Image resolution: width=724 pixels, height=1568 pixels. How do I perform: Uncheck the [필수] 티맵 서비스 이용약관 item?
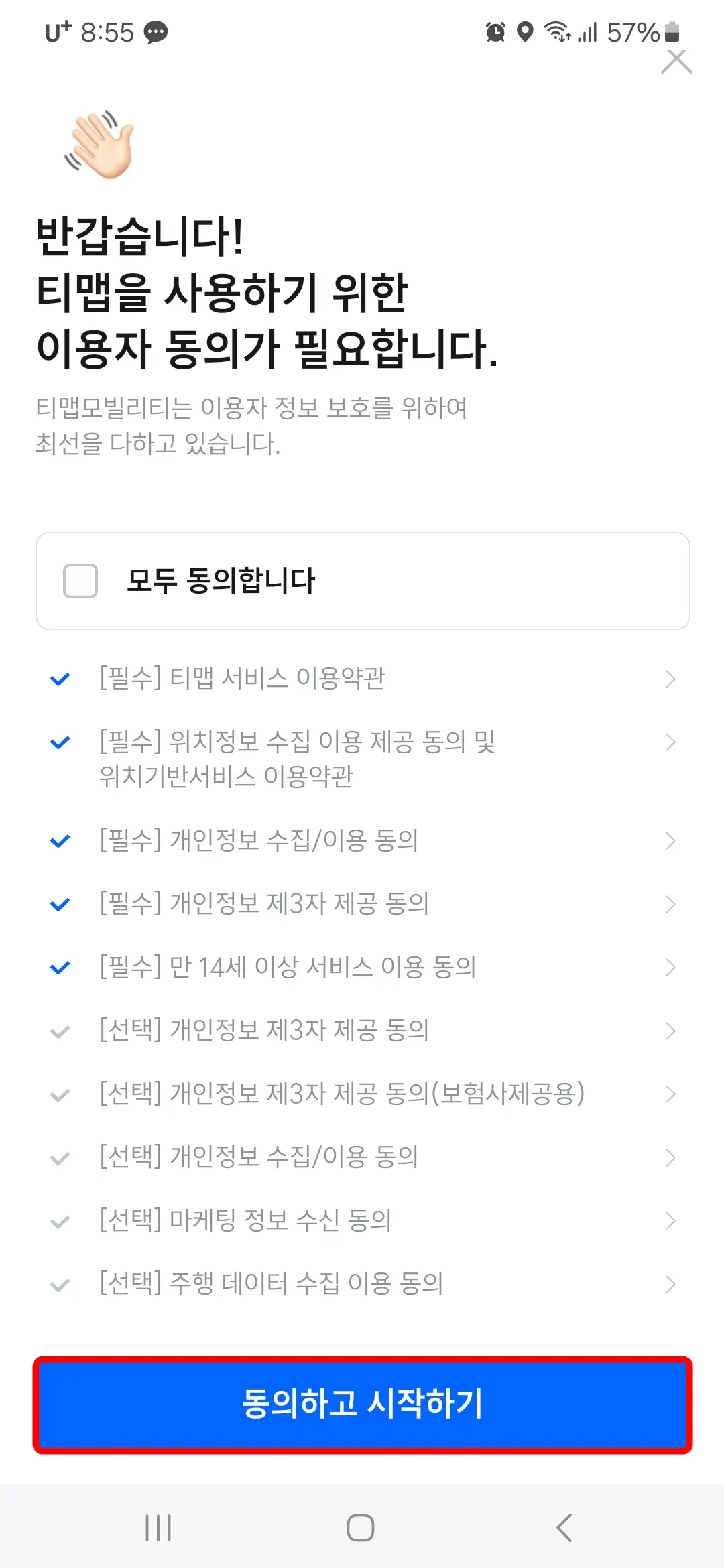[x=60, y=679]
